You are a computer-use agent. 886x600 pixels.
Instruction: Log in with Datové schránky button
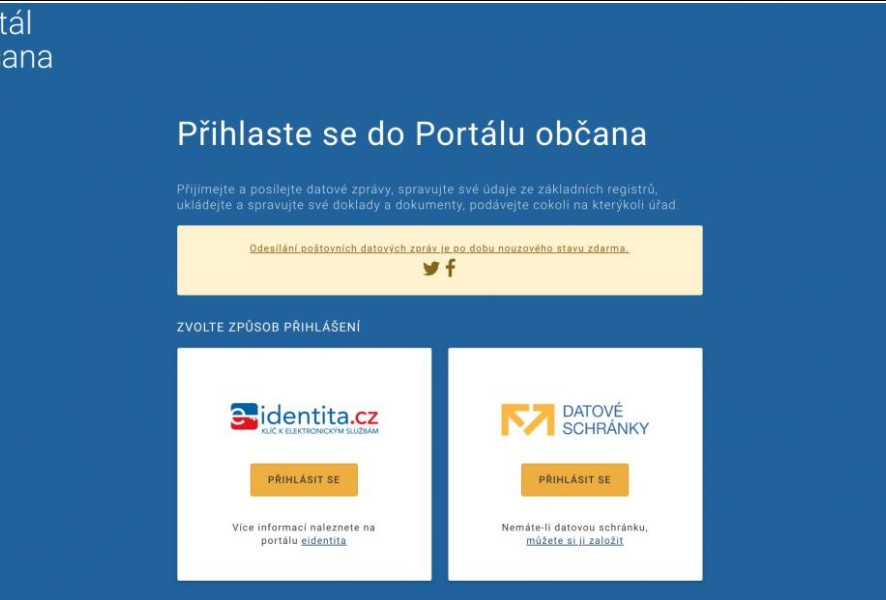click(574, 480)
